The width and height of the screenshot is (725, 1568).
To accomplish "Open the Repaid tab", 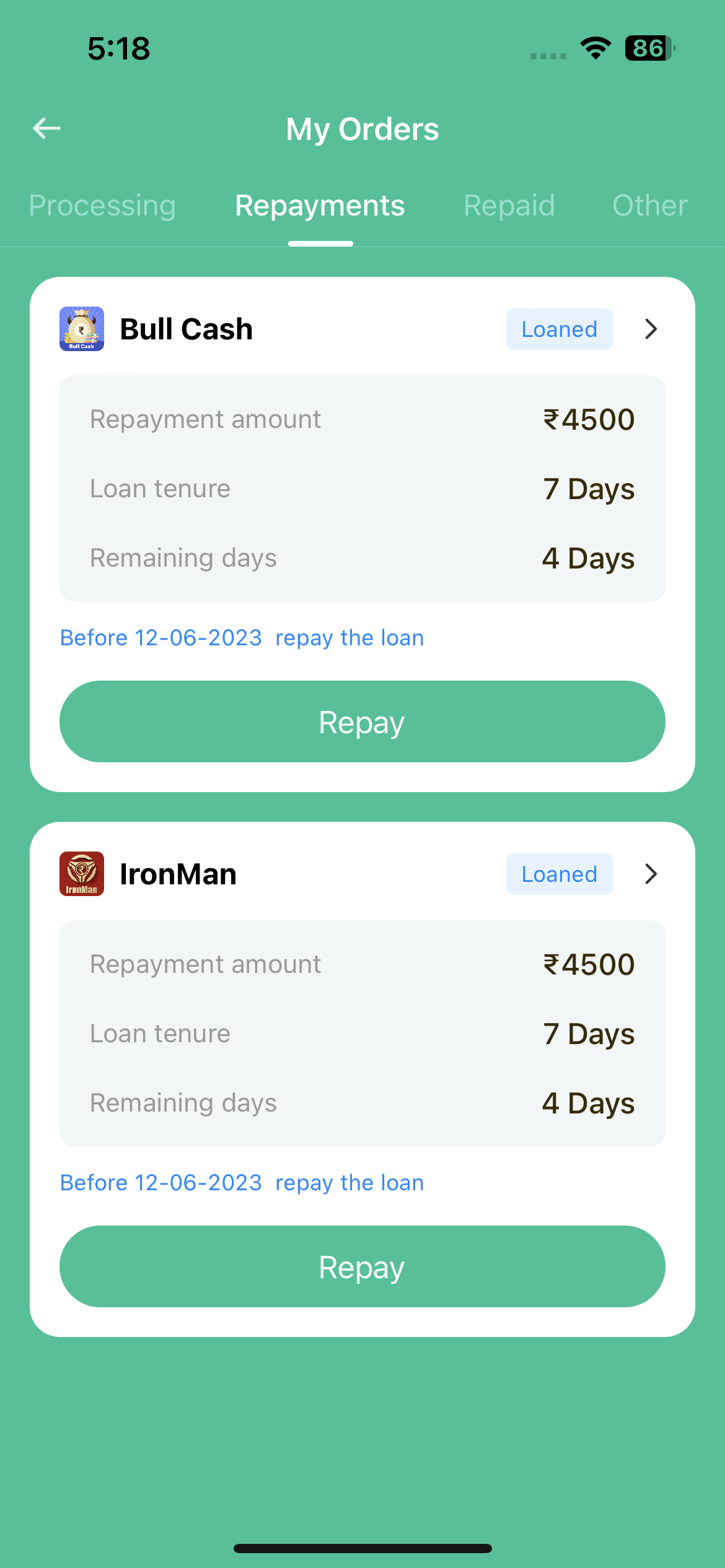I will pos(509,206).
